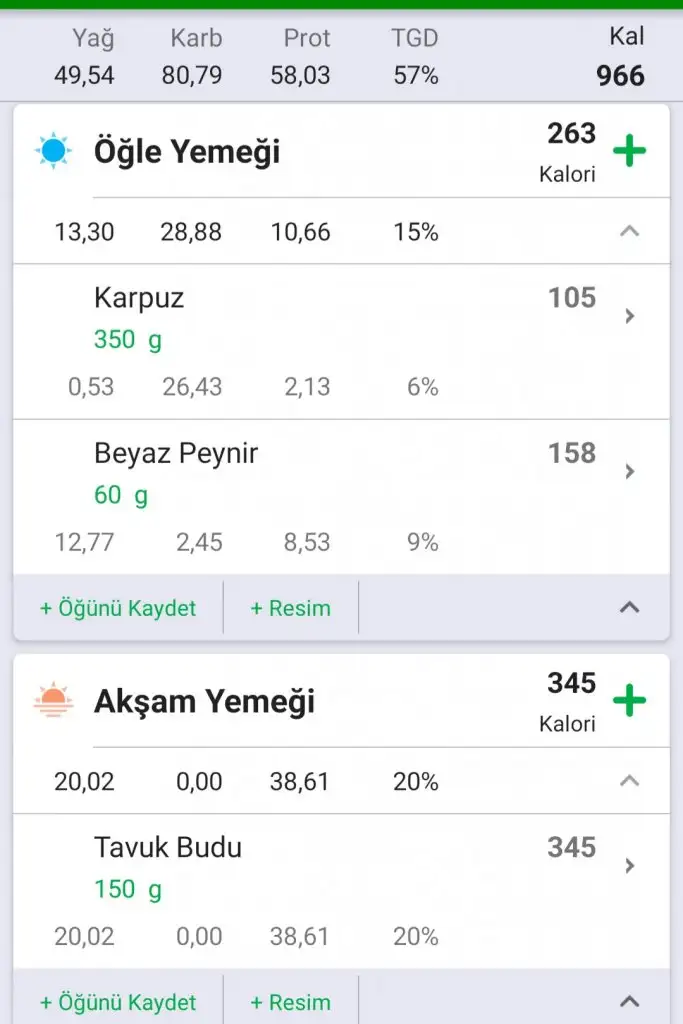This screenshot has width=683, height=1024.
Task: Save meal with Öğünü Kaydet under Akşam Yemeği
Action: (118, 1002)
